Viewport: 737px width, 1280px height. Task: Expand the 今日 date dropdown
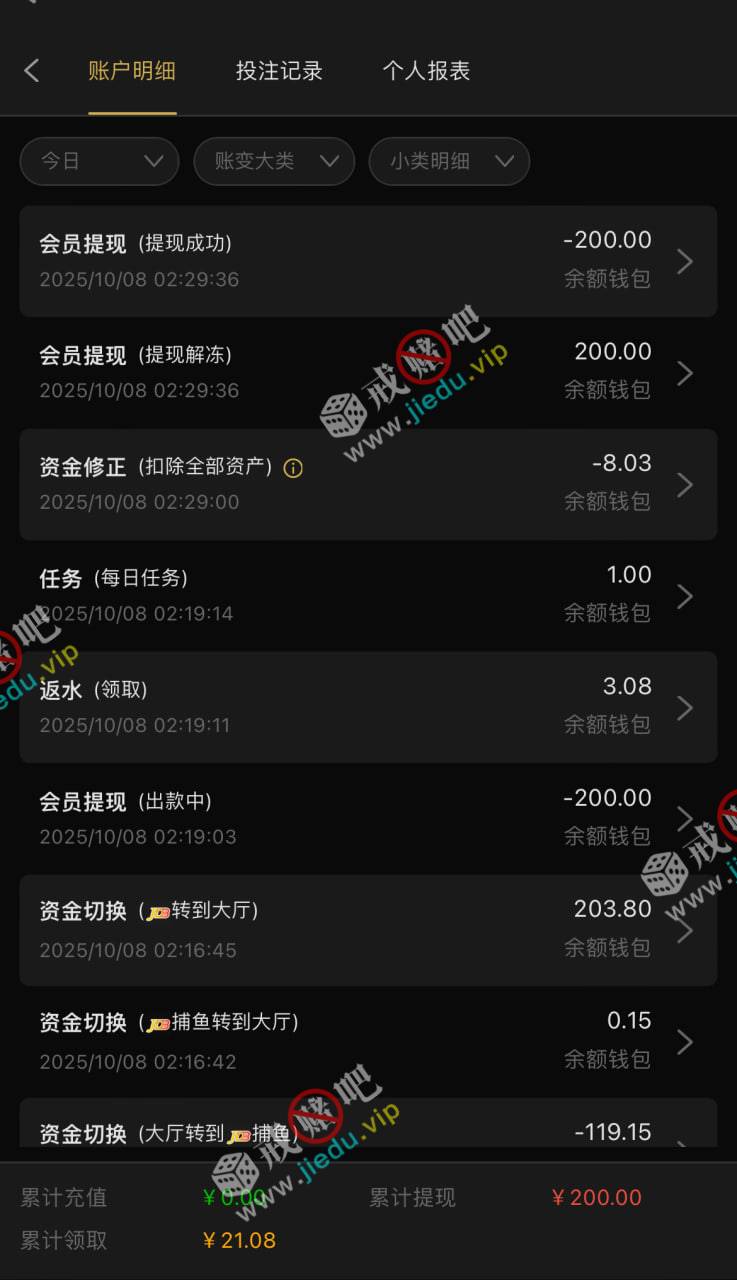(99, 161)
